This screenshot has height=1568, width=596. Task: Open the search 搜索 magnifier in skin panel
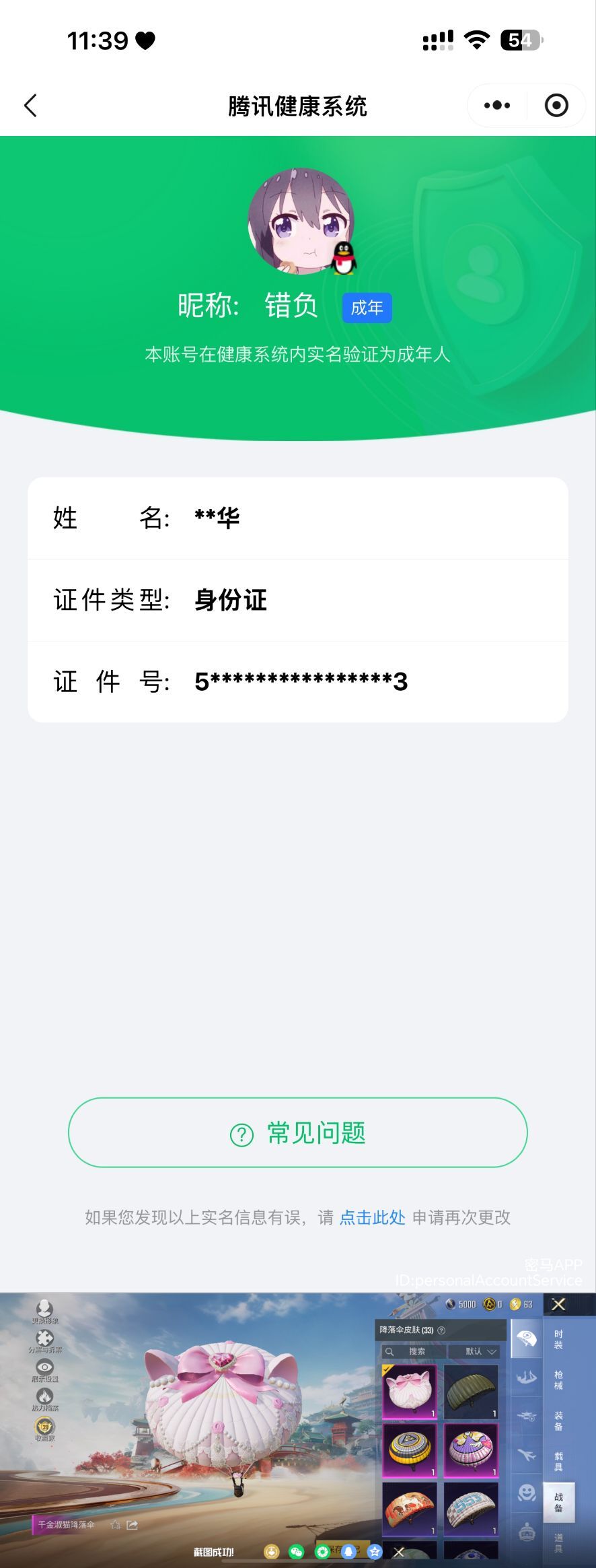[389, 1351]
